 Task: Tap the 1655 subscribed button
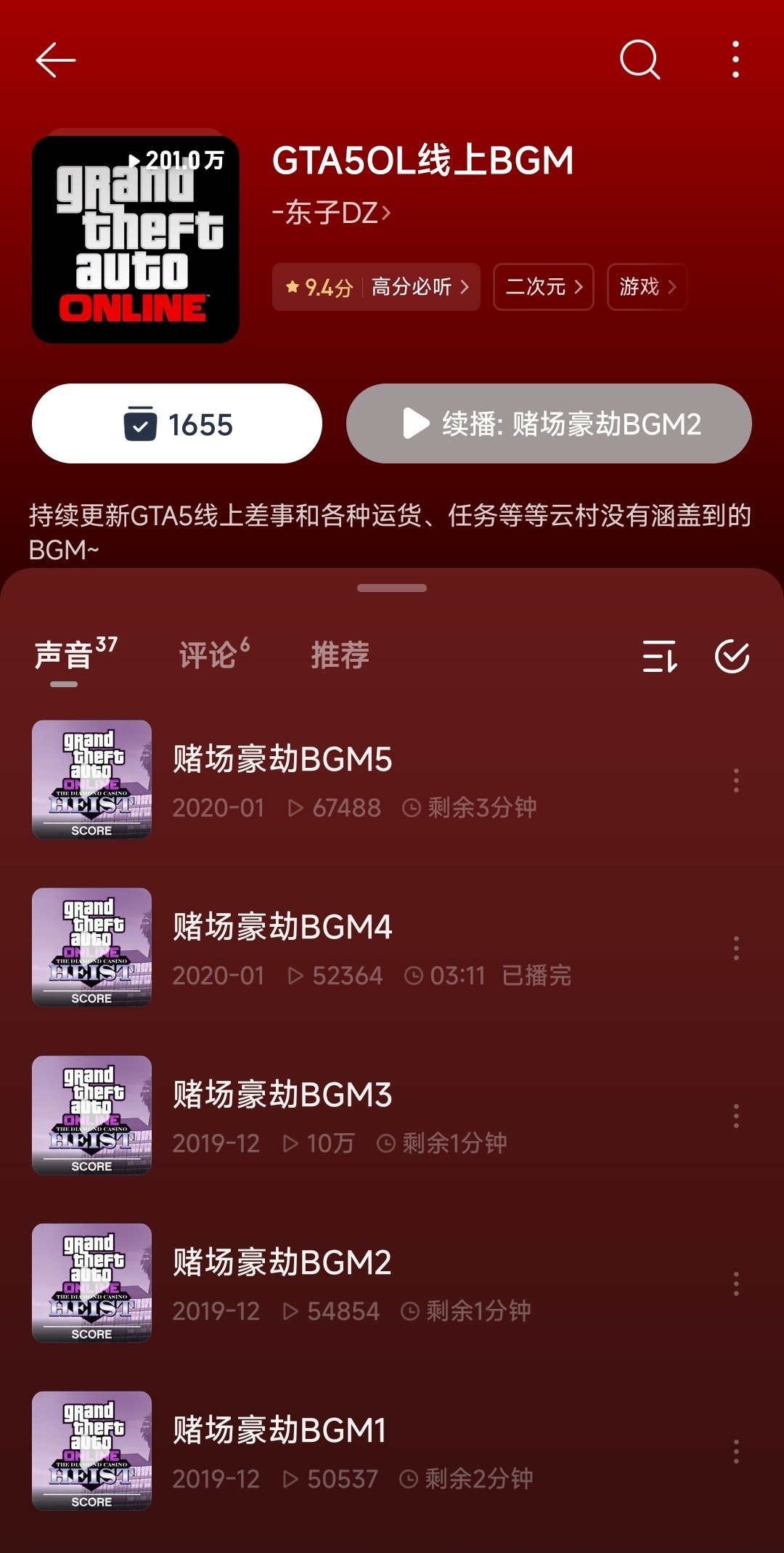(x=177, y=424)
